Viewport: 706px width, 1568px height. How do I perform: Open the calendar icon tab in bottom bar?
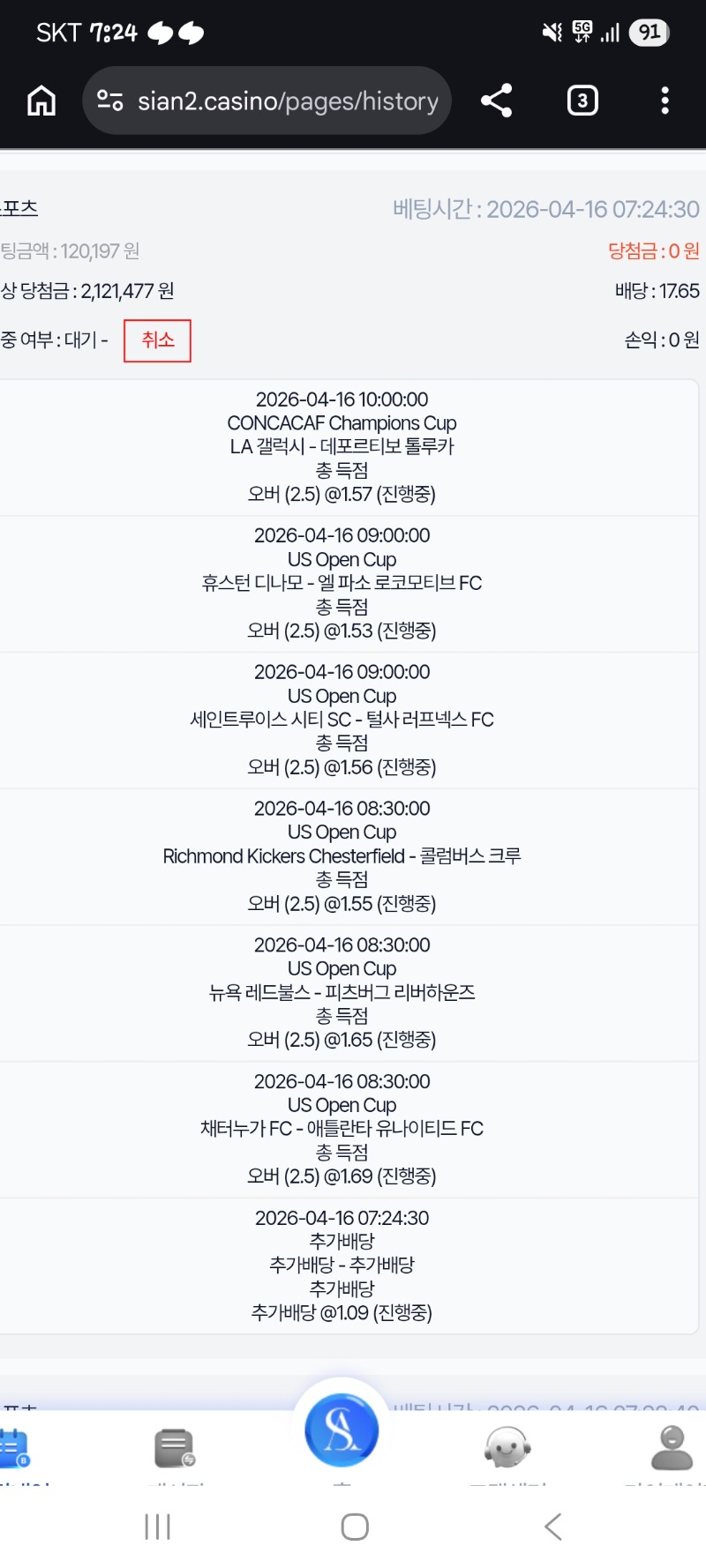click(14, 1448)
